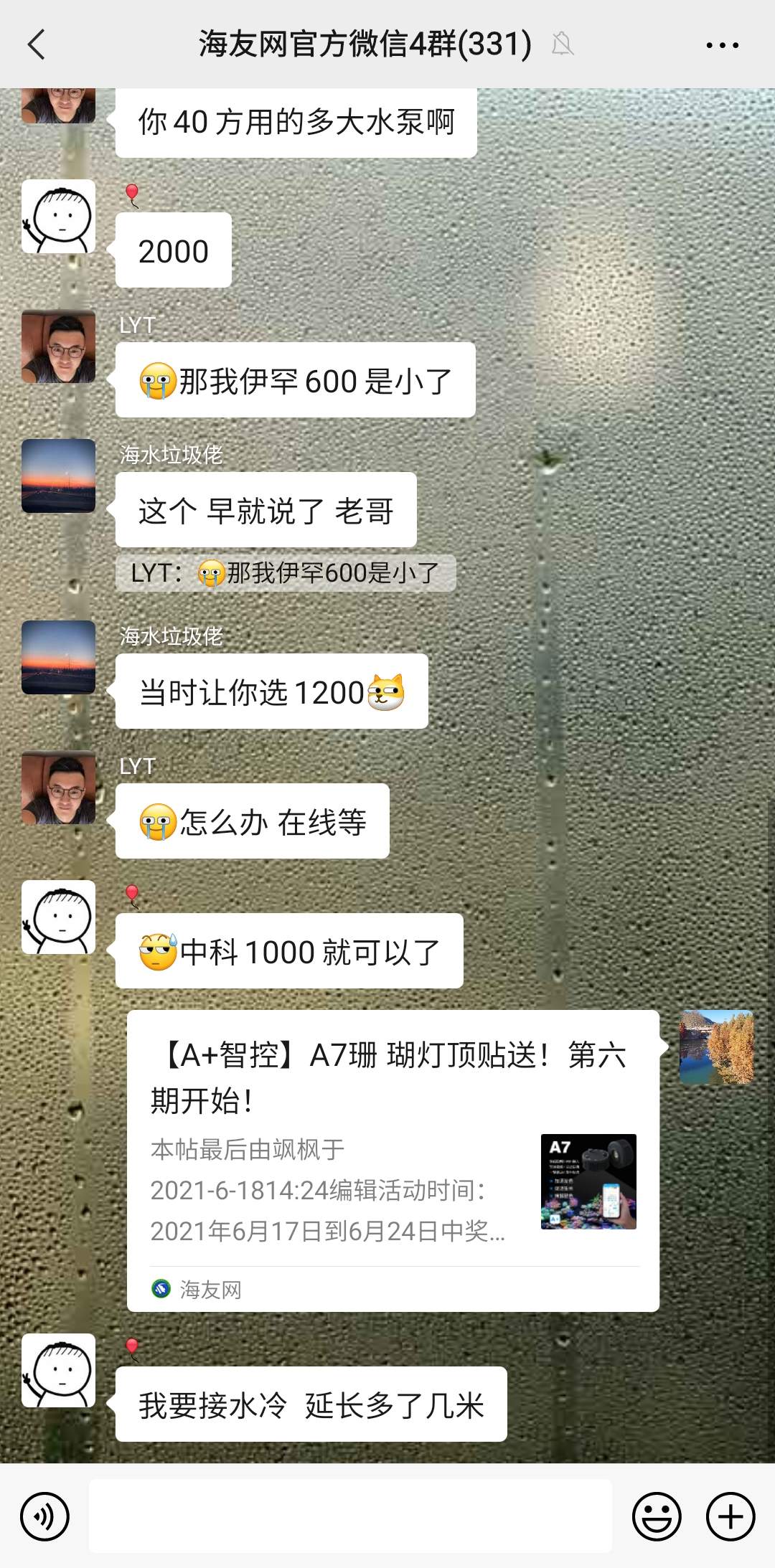The image size is (775, 1568).
Task: Open 海水垃圾佬's avatar beside '这个 早就说了 老哥'
Action: [x=58, y=476]
